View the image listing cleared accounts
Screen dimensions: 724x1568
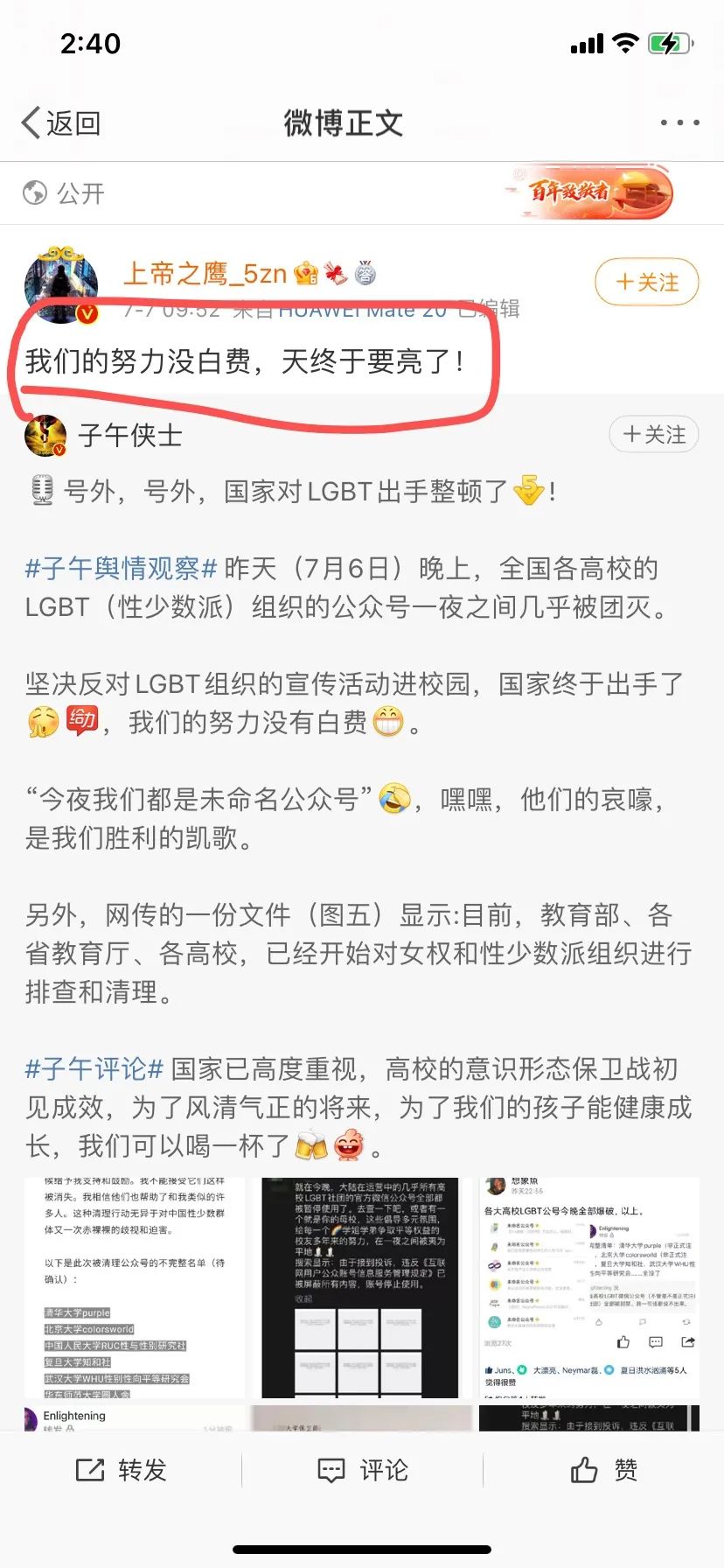click(134, 1288)
